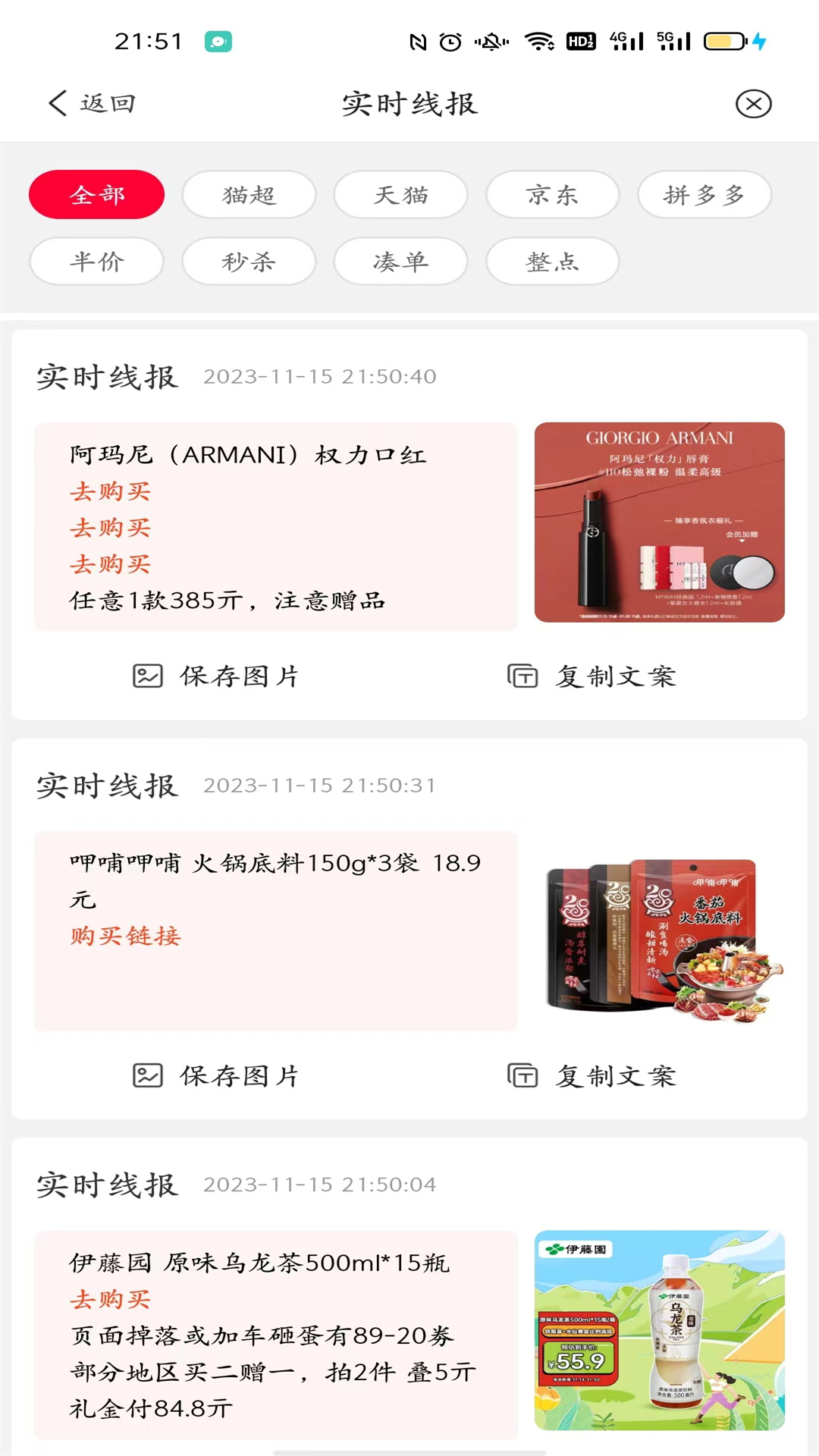The height and width of the screenshot is (1456, 819).
Task: Select the 全部 filter chip
Action: [96, 195]
